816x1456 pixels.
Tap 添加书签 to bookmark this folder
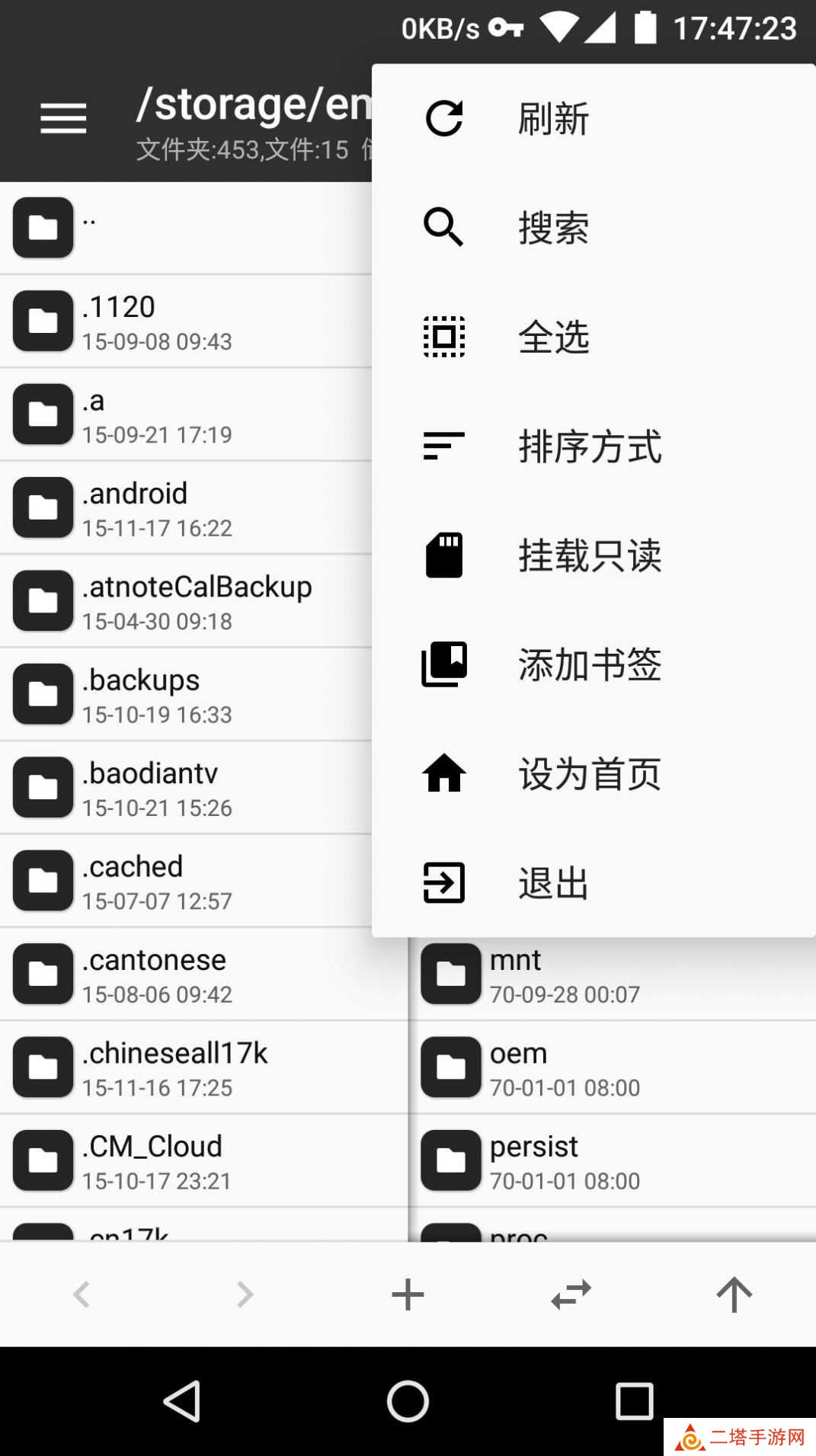[594, 664]
